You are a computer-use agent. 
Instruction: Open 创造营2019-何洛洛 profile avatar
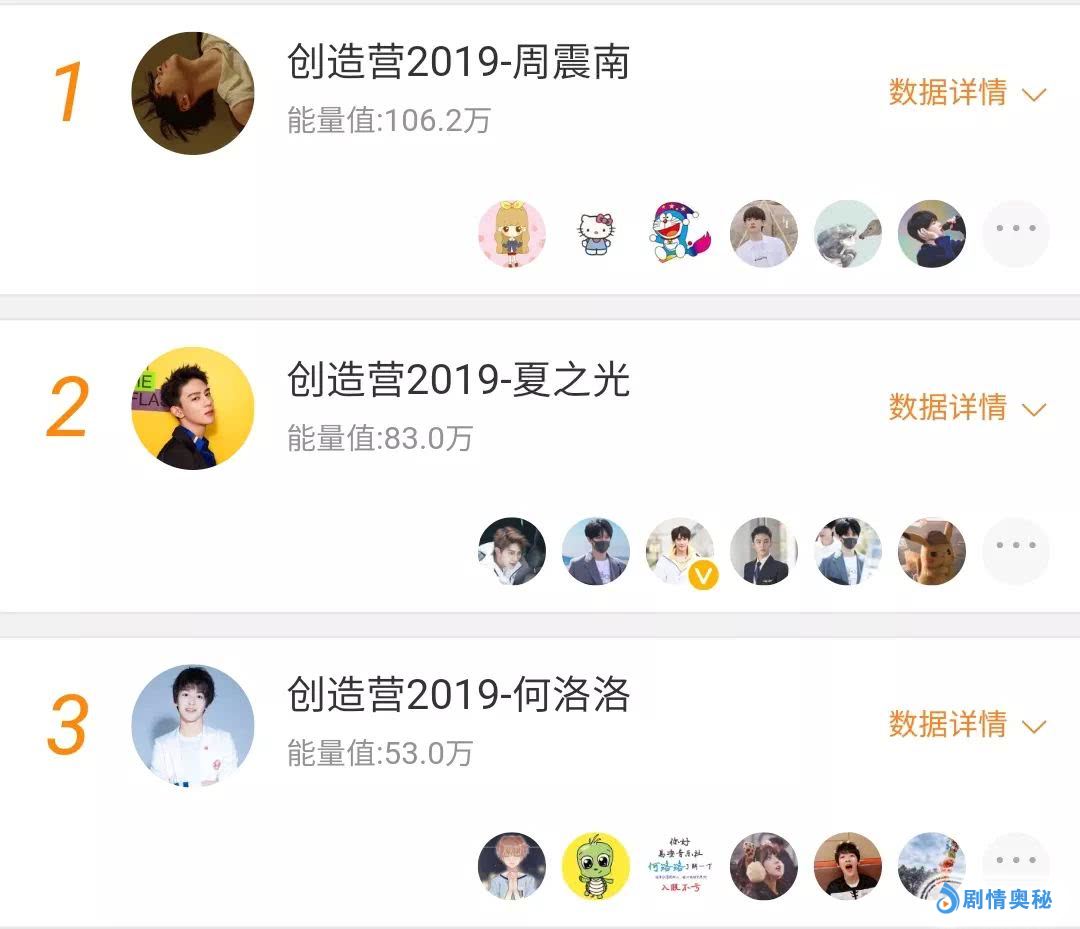193,725
